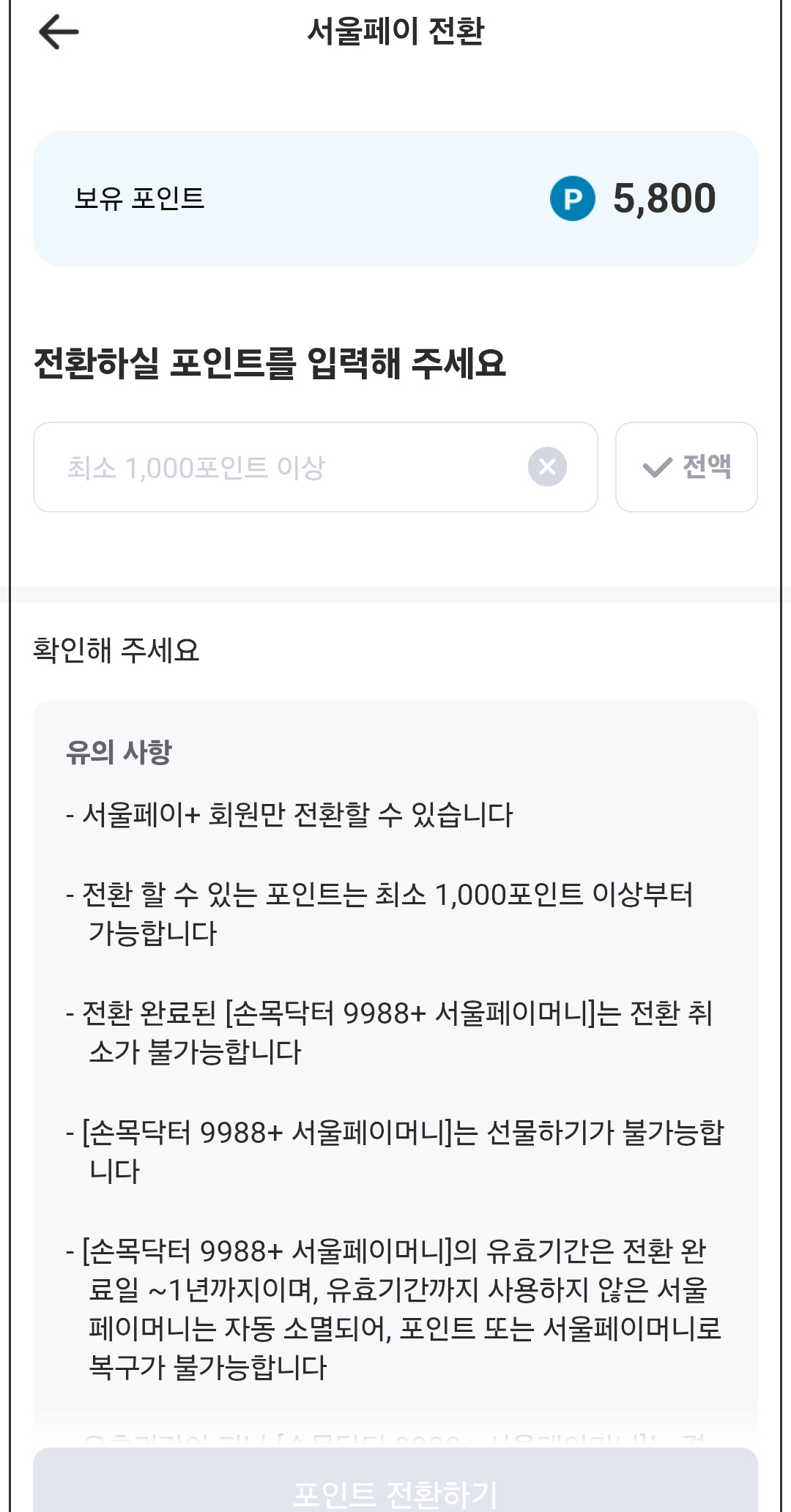Check the 전액 option for maximum points
The image size is (791, 1512).
pos(687,468)
